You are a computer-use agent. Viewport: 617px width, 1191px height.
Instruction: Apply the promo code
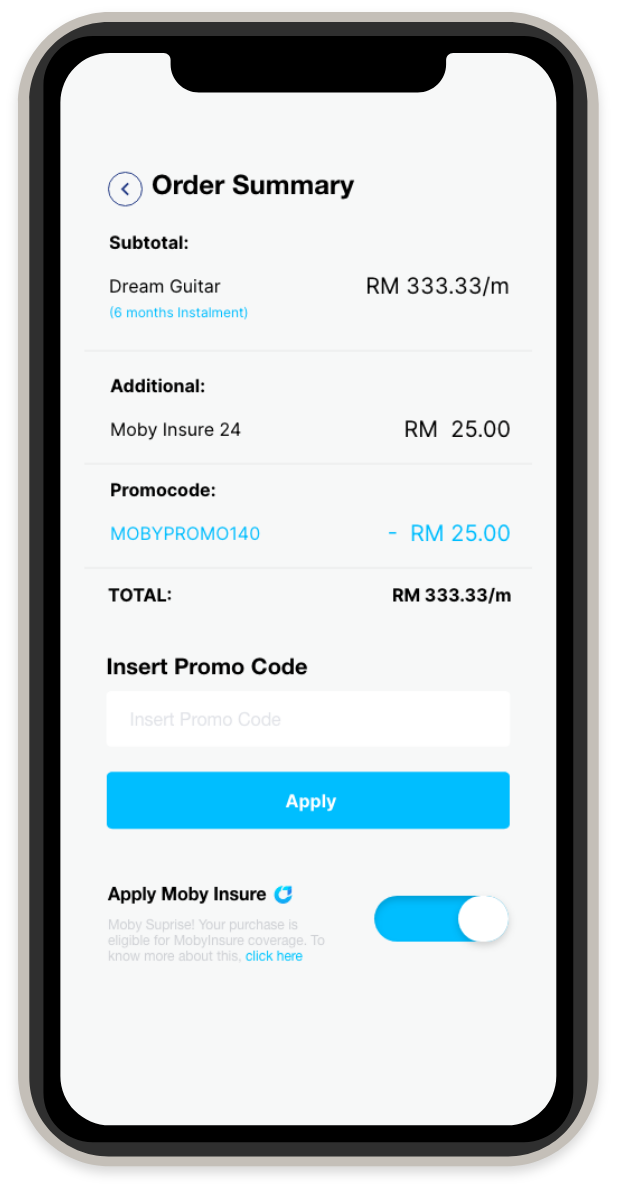coord(308,800)
